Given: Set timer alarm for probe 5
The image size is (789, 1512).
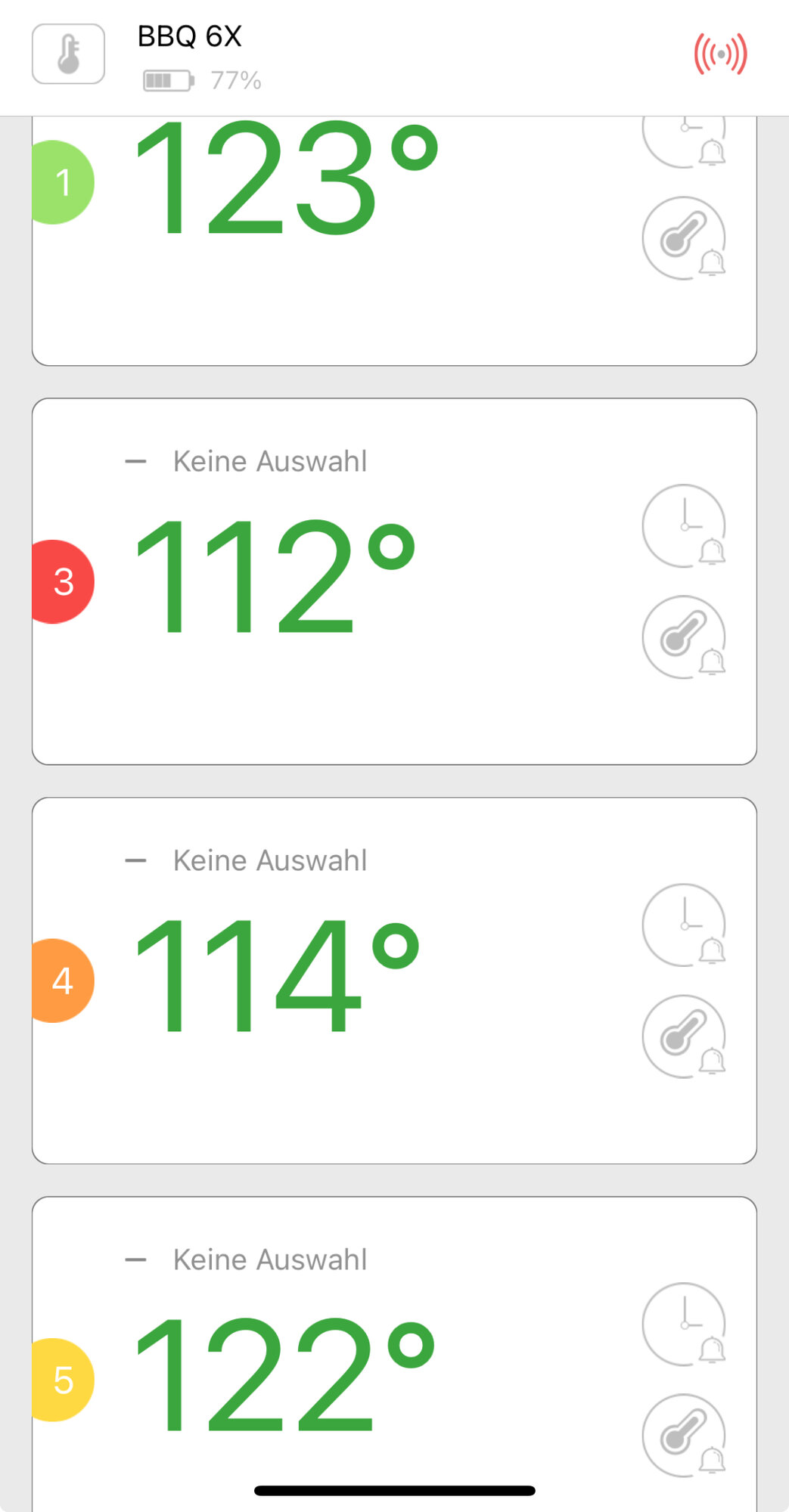Looking at the screenshot, I should tap(684, 1324).
